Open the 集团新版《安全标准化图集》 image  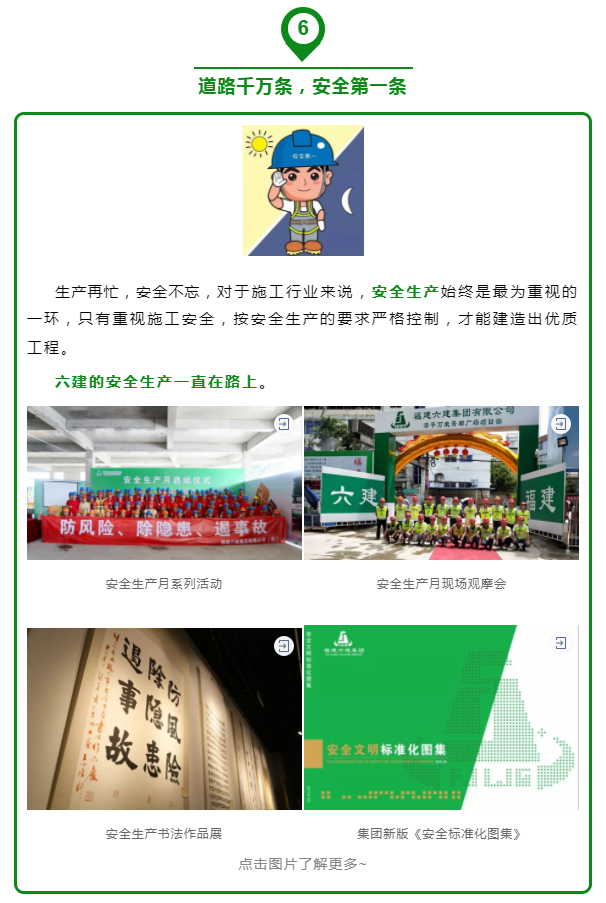tap(441, 718)
